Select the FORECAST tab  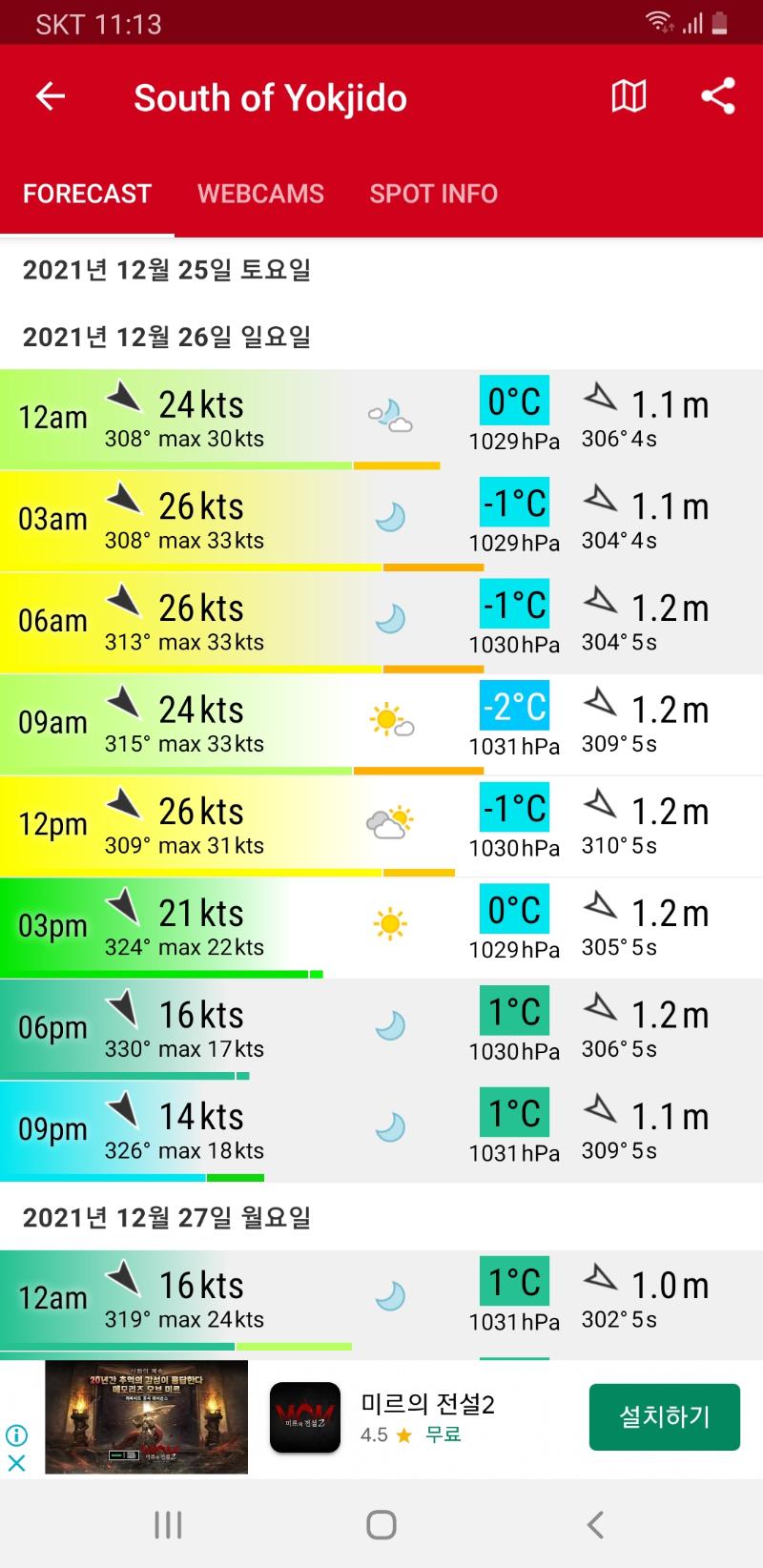[x=87, y=194]
